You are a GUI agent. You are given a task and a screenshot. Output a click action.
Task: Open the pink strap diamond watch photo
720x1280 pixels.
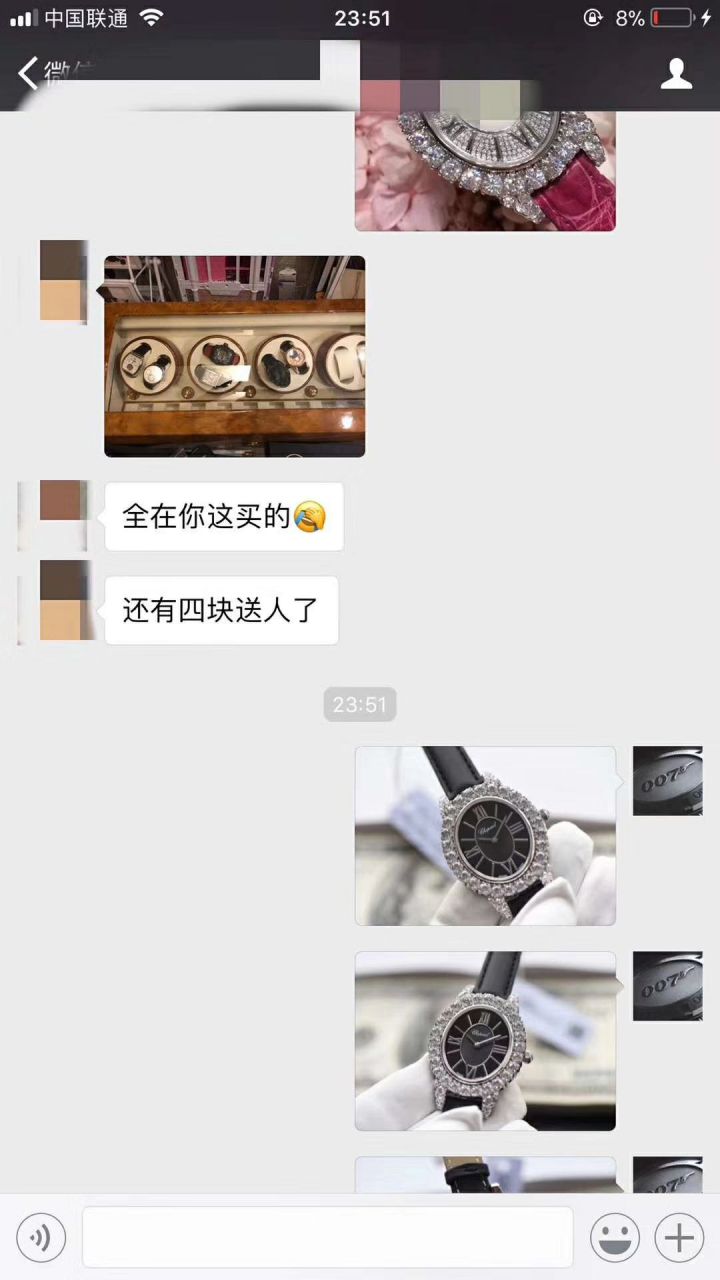(485, 170)
